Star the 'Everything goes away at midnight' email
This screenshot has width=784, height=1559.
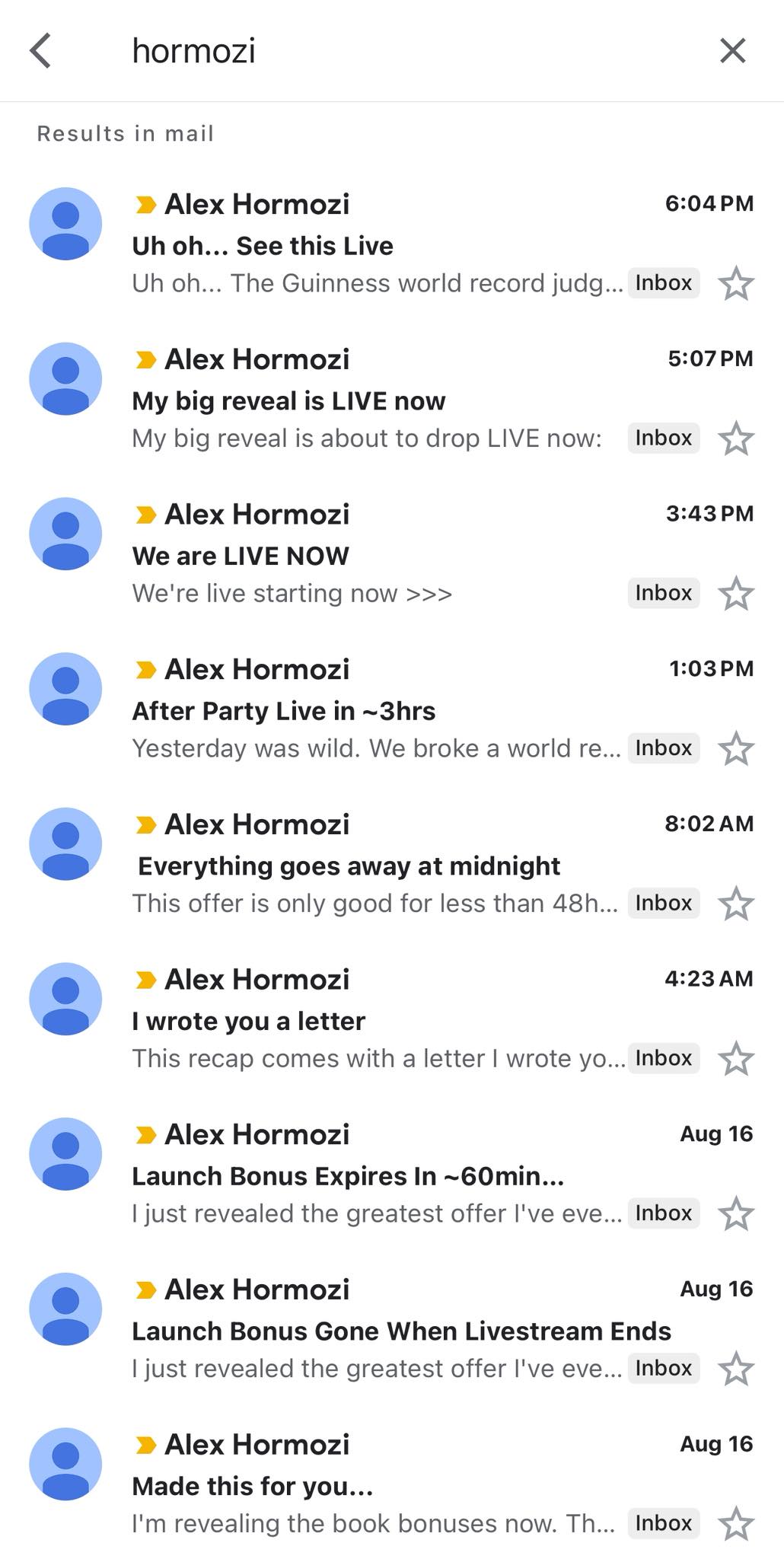pyautogui.click(x=735, y=904)
